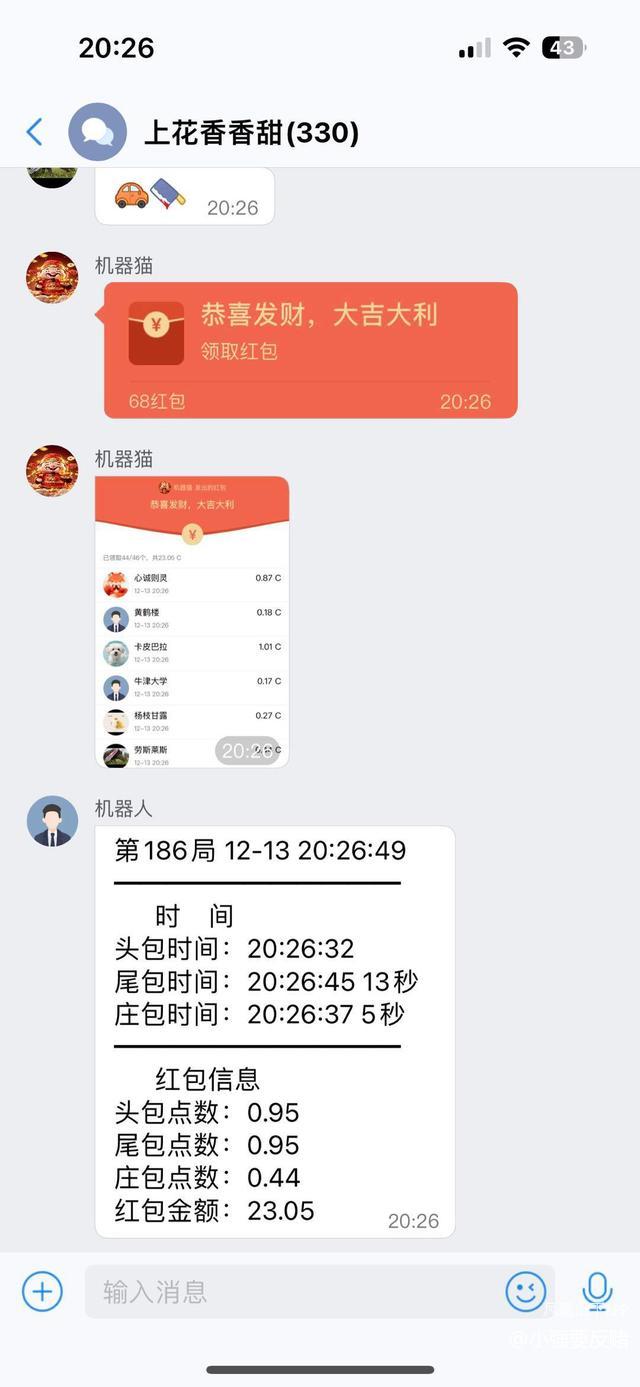The height and width of the screenshot is (1387, 640).
Task: Open the 第186局 message from 机器人
Action: (x=275, y=1030)
